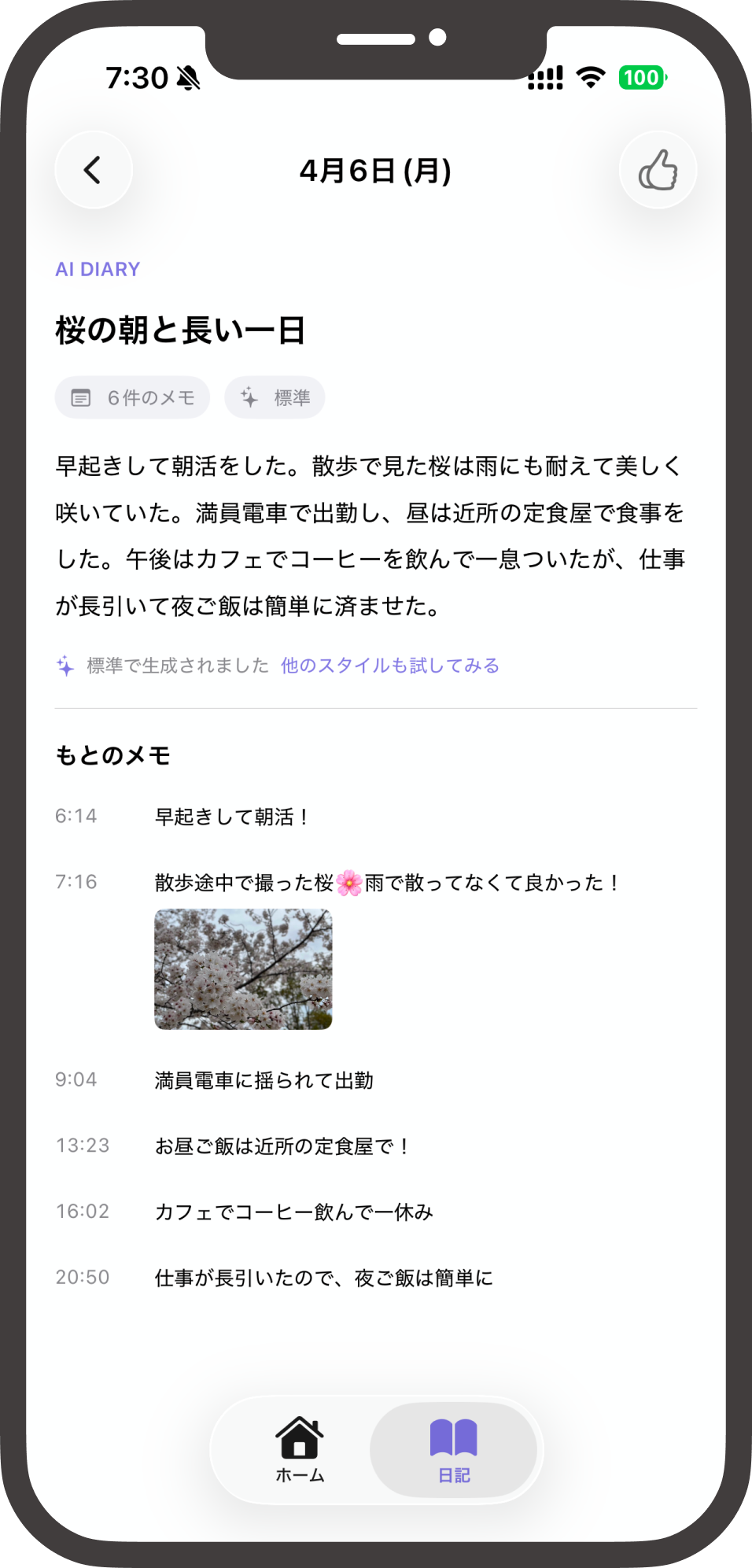Image resolution: width=752 pixels, height=1568 pixels.
Task: Select the 6:14 memo 早起きして朝活！
Action: 232,817
